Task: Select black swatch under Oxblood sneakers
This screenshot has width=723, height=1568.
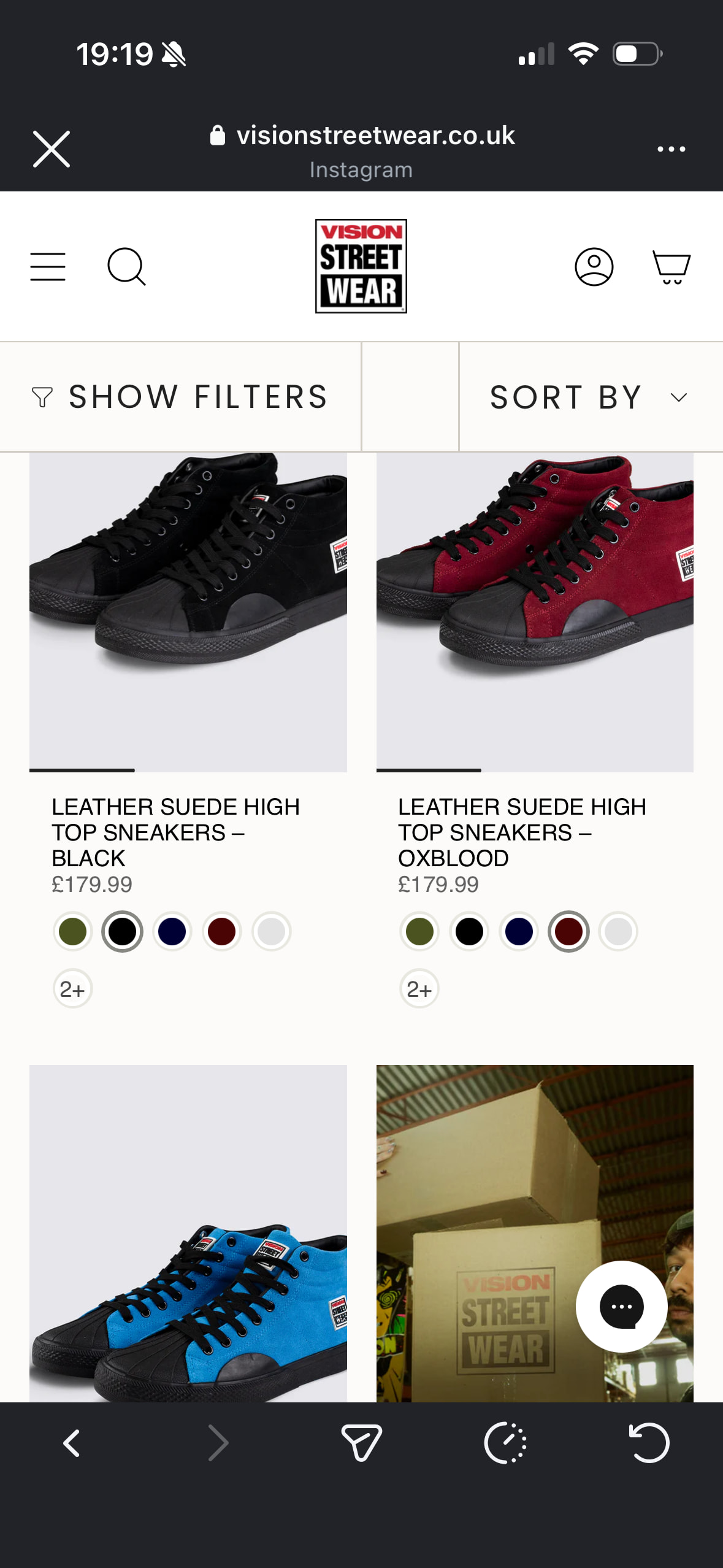Action: (x=470, y=931)
